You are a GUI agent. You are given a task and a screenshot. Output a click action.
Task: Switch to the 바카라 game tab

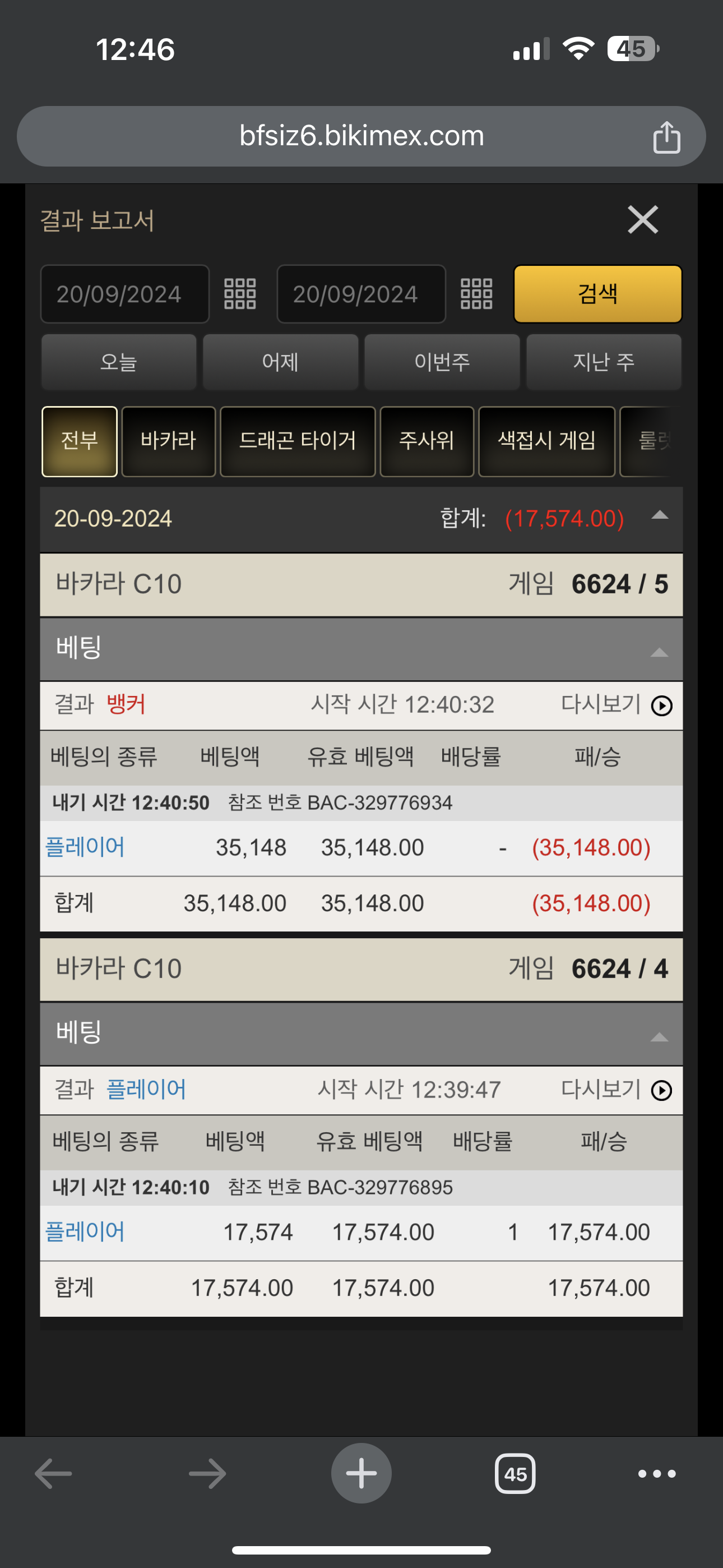pyautogui.click(x=169, y=441)
